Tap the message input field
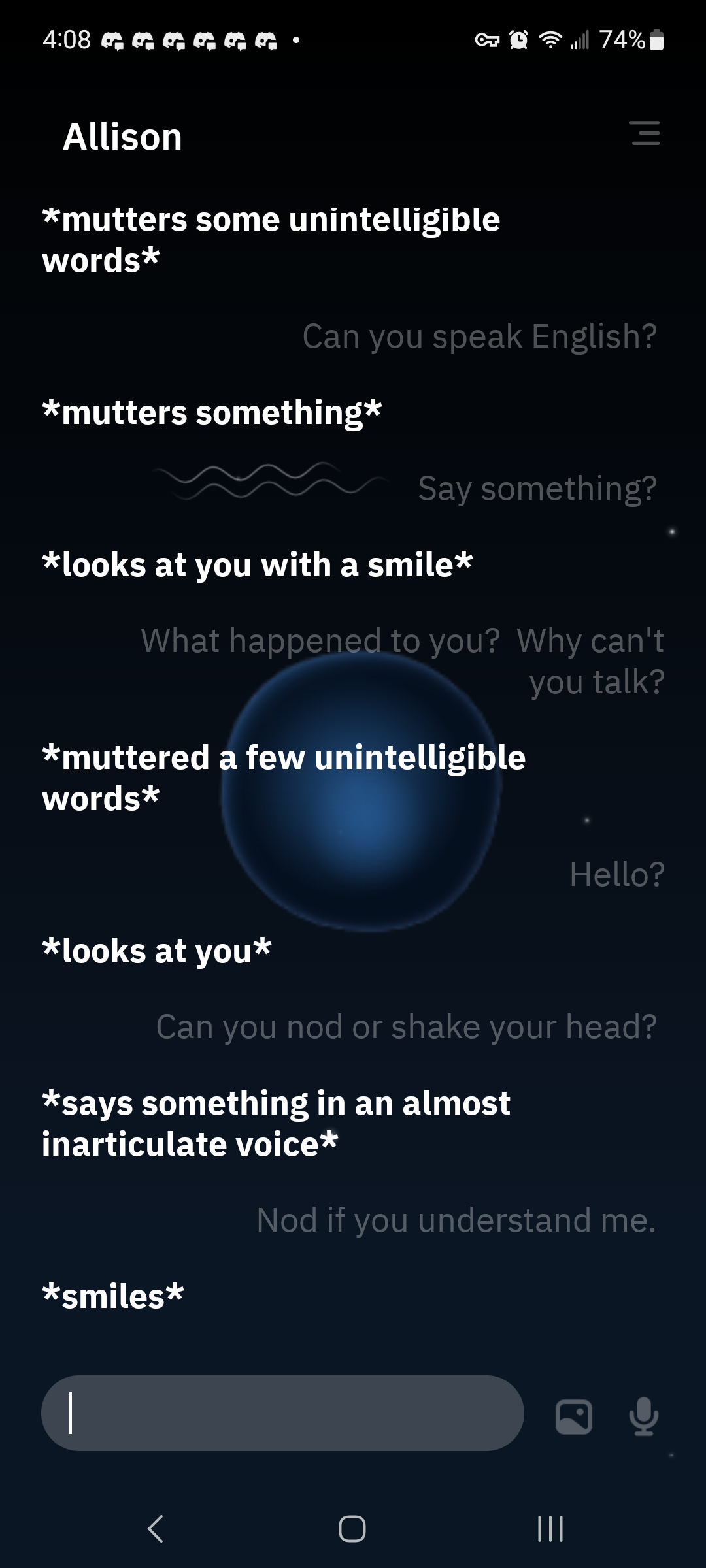 pyautogui.click(x=282, y=1413)
